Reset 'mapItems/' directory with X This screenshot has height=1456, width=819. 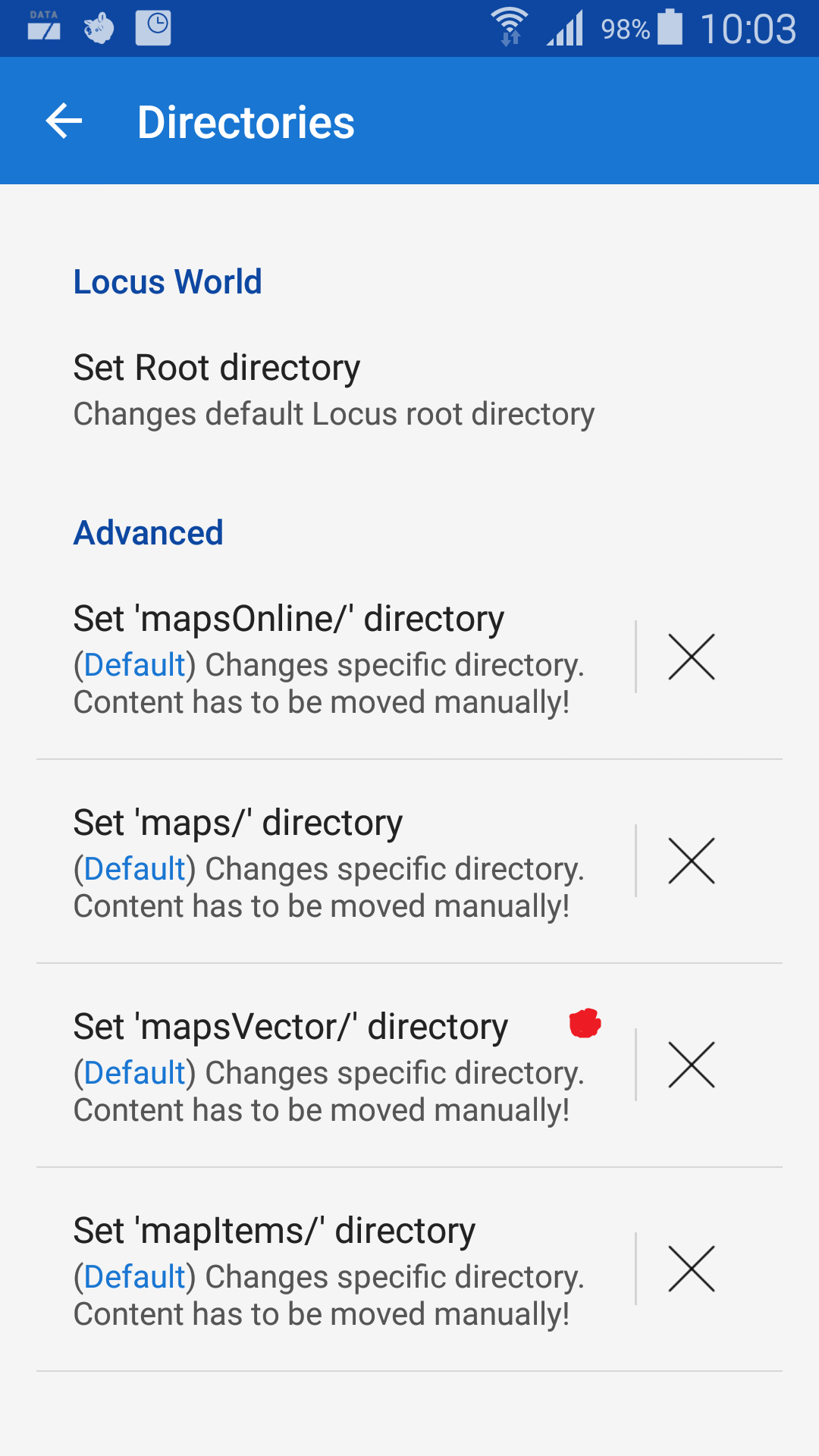point(691,1269)
